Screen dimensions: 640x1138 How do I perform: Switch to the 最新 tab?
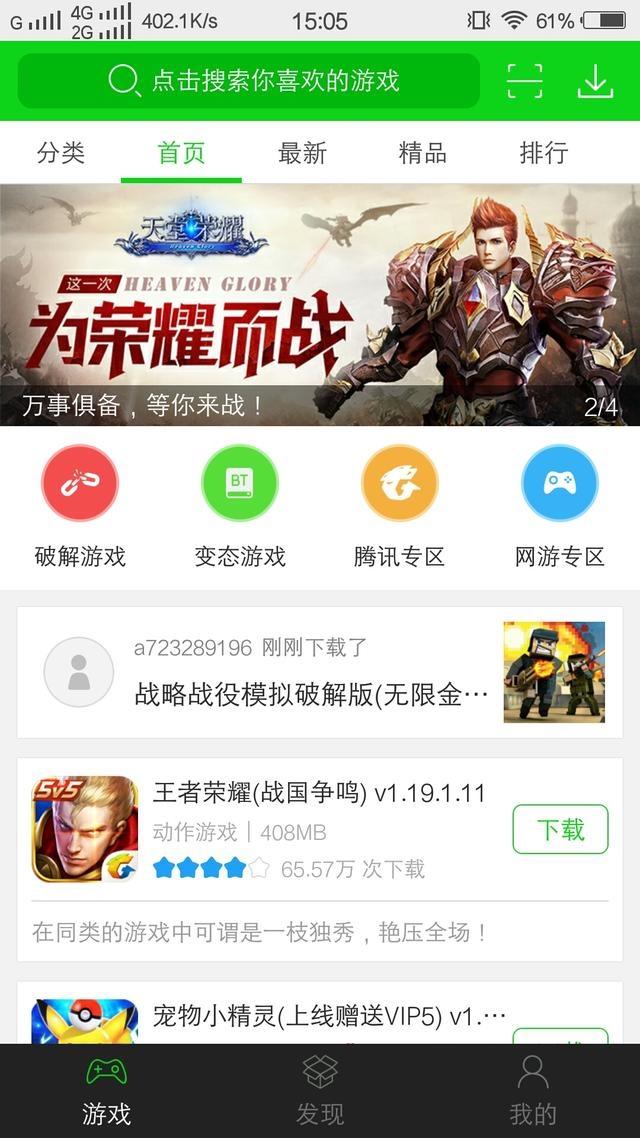point(302,153)
